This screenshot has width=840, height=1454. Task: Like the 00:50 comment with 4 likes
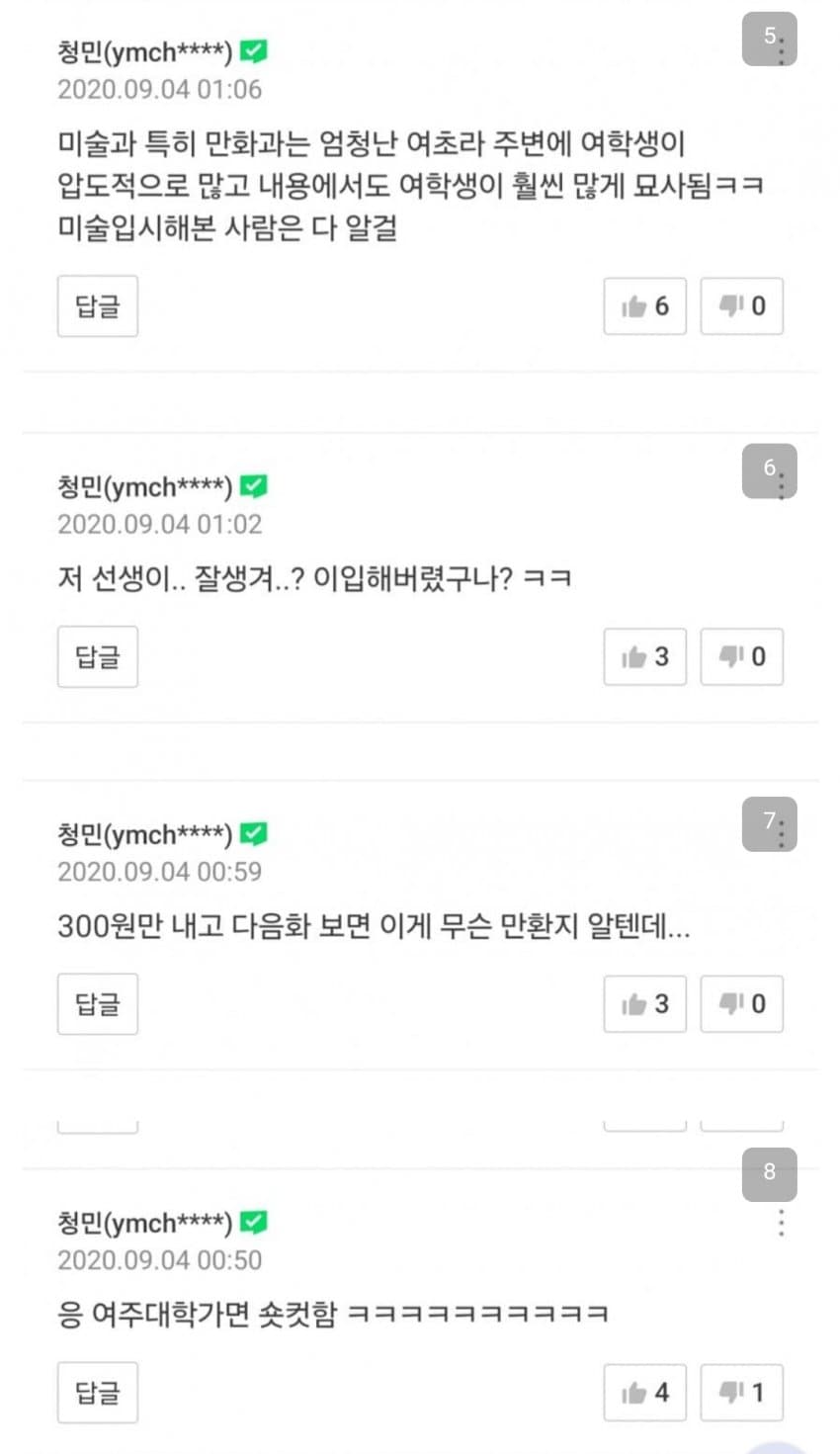(x=644, y=1393)
